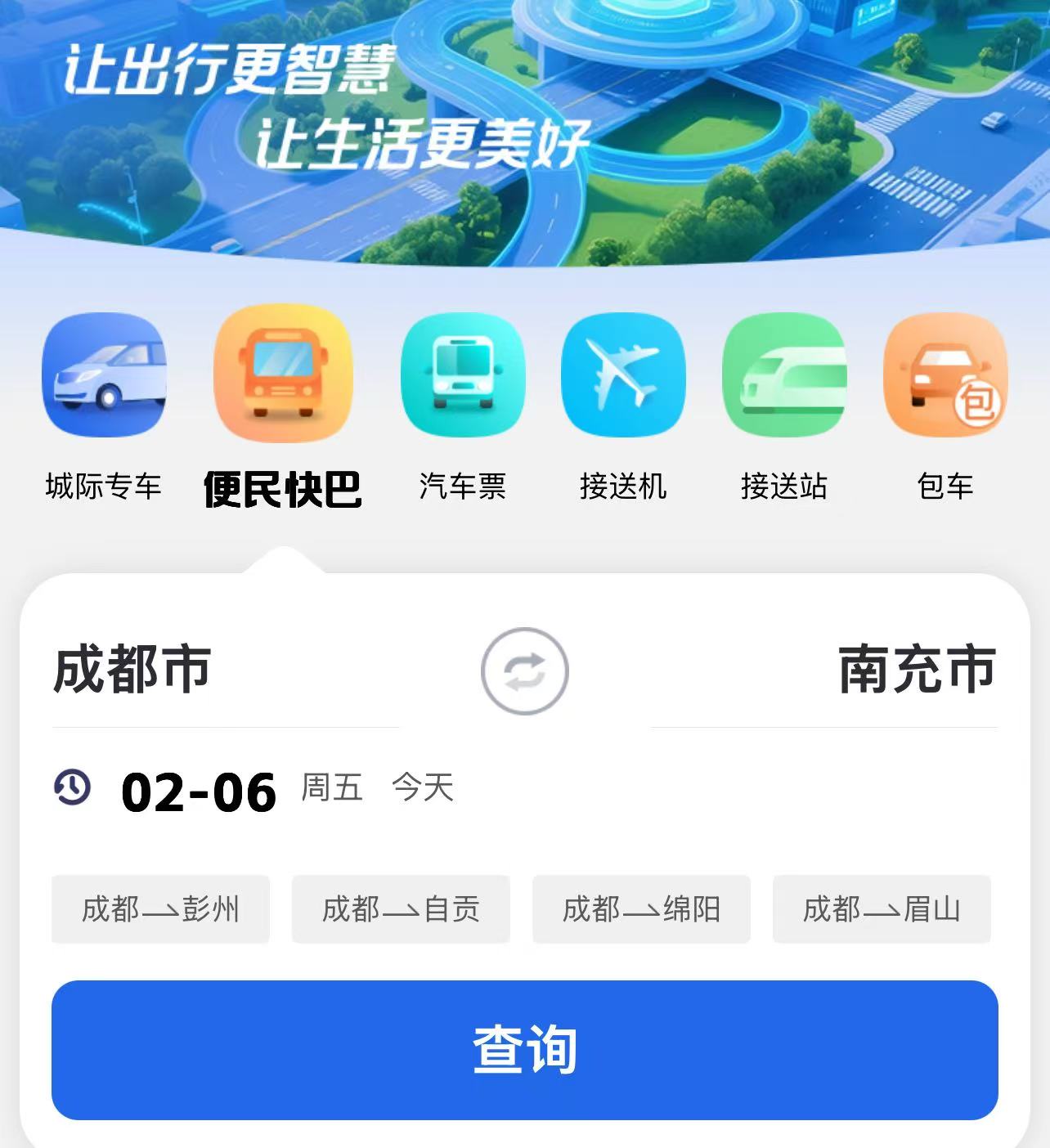Image resolution: width=1050 pixels, height=1148 pixels.
Task: Change destination city 南充市
Action: point(917,670)
